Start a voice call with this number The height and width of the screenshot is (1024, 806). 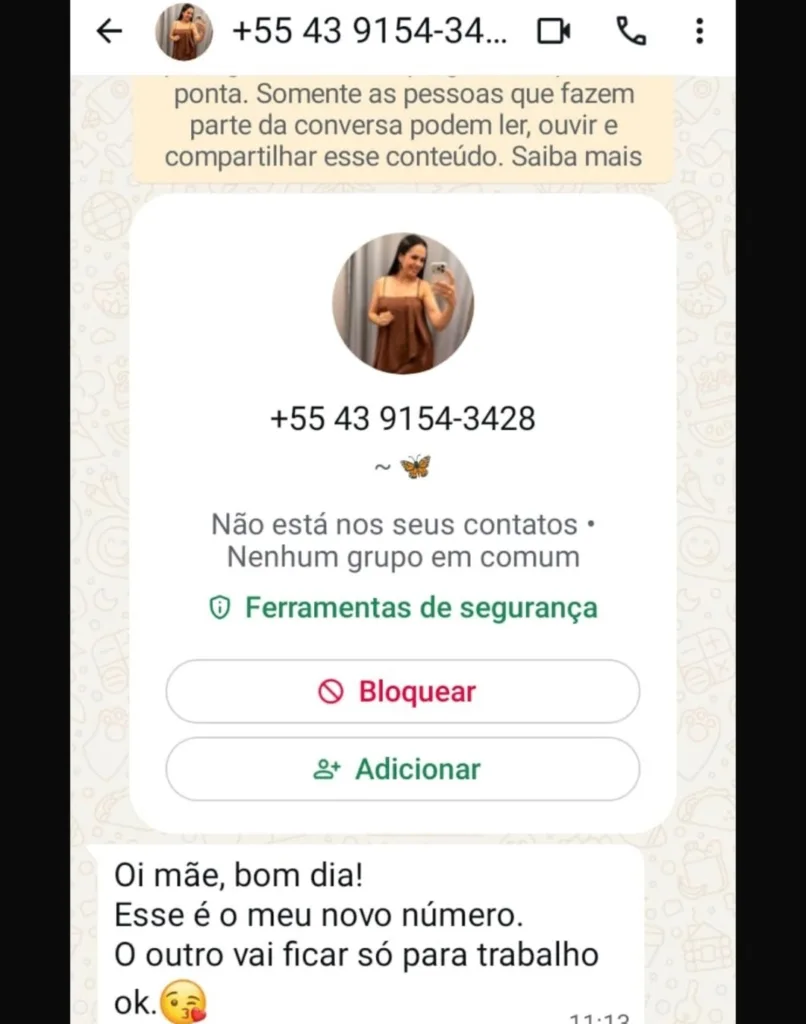631,32
